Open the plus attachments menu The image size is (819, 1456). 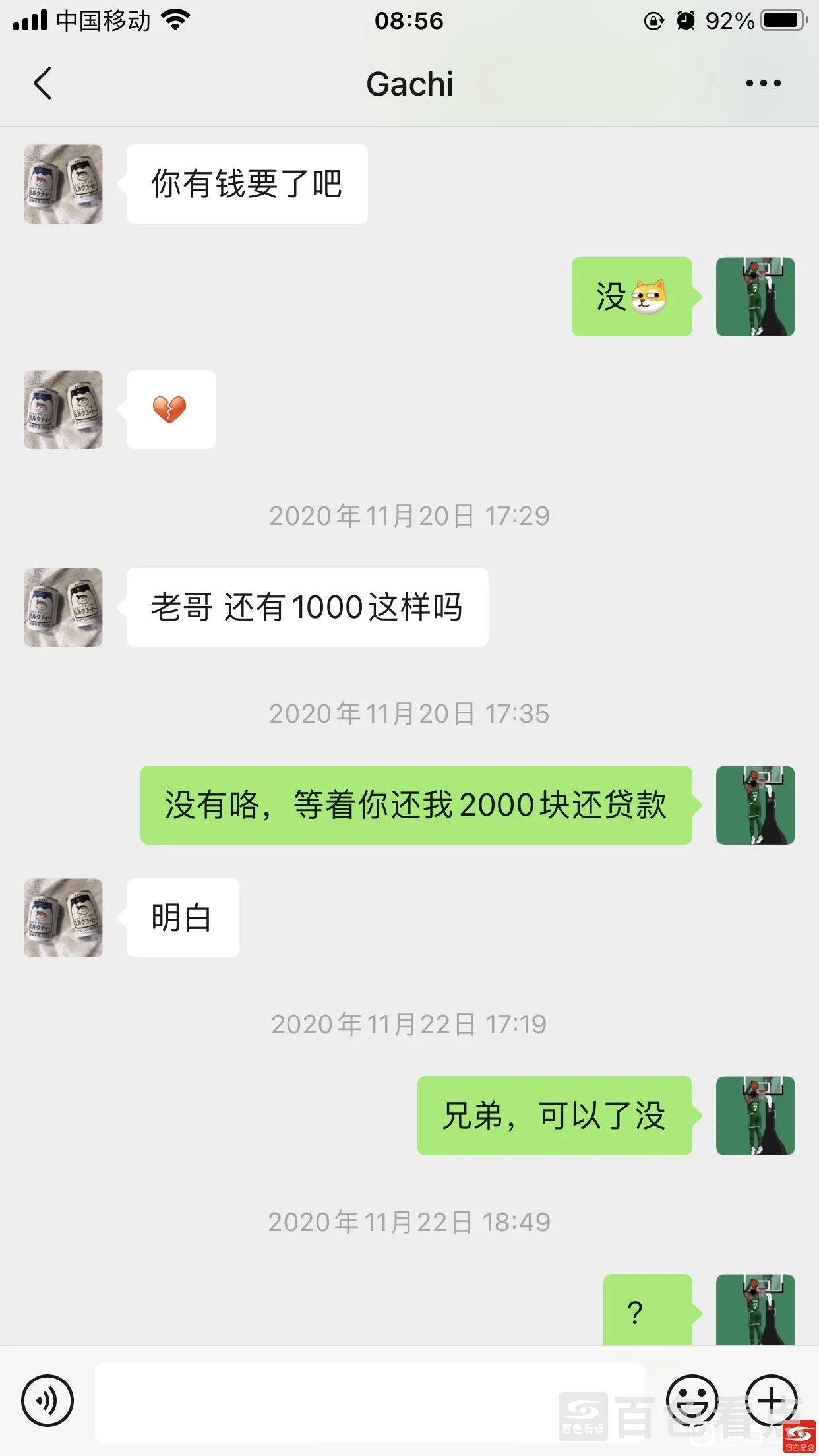pos(771,1401)
